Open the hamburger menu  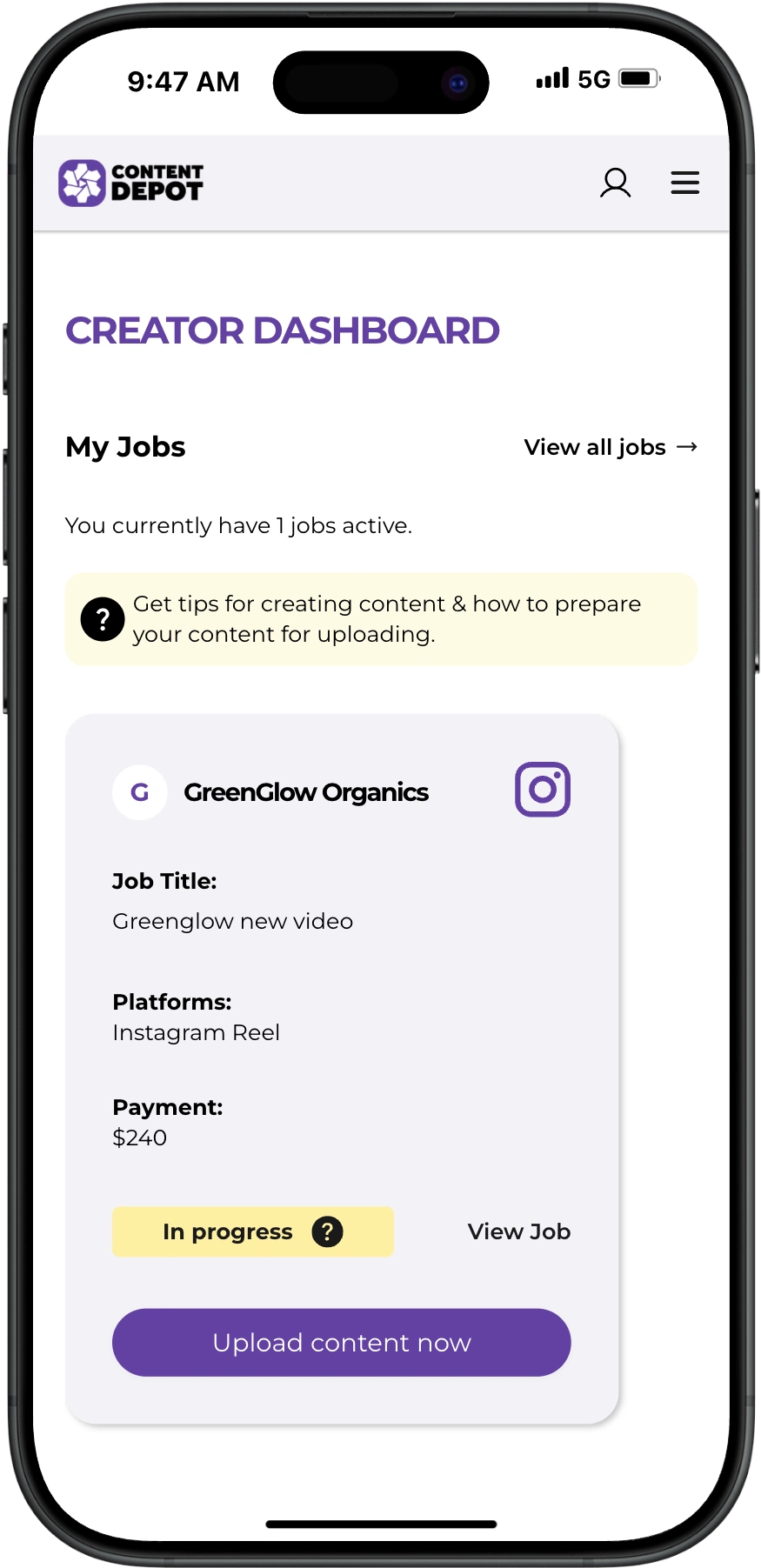pos(684,183)
